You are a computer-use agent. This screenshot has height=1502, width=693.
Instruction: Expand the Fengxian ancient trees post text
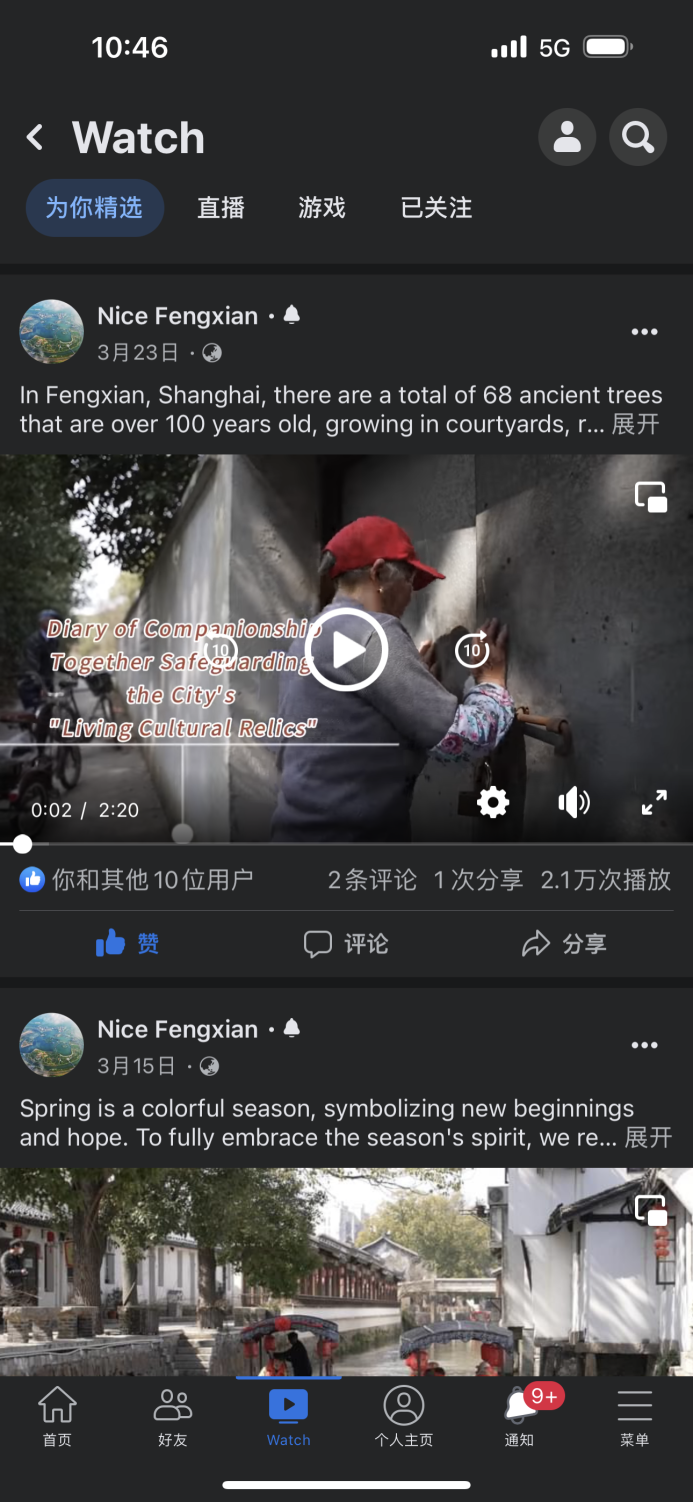[636, 424]
